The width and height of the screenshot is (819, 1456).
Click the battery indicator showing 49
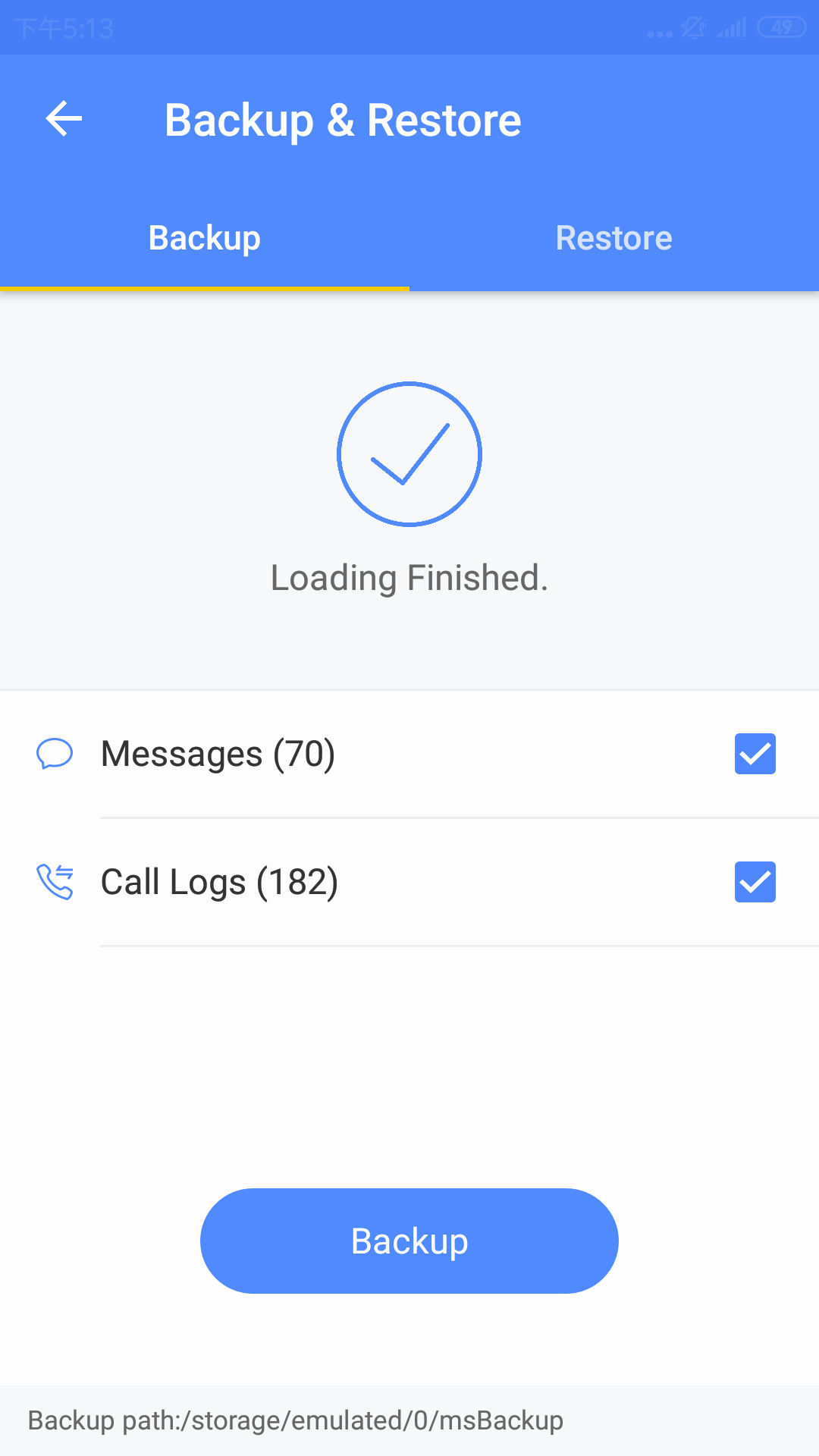click(x=781, y=27)
